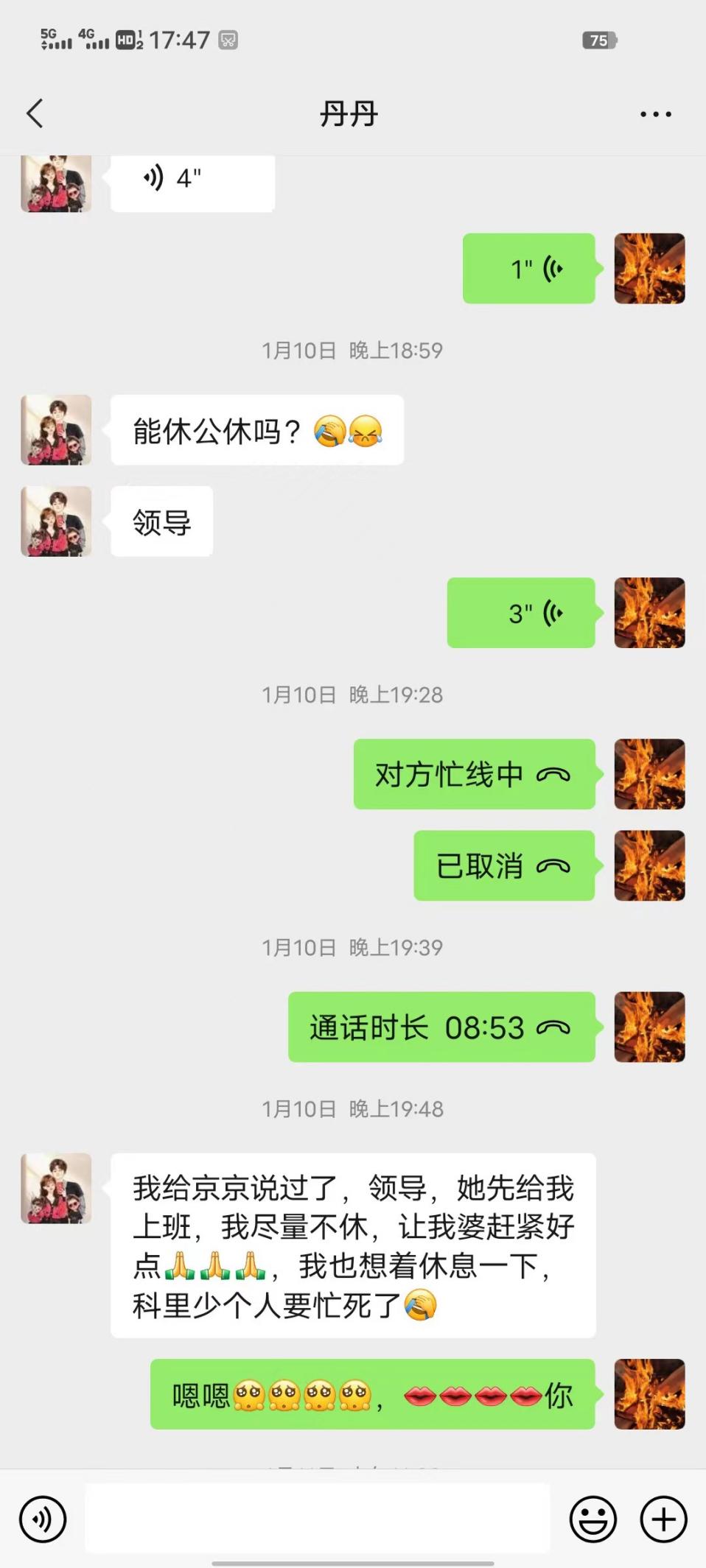The image size is (706, 1568).
Task: Call back from the 对方忙线中 call record
Action: point(474,775)
